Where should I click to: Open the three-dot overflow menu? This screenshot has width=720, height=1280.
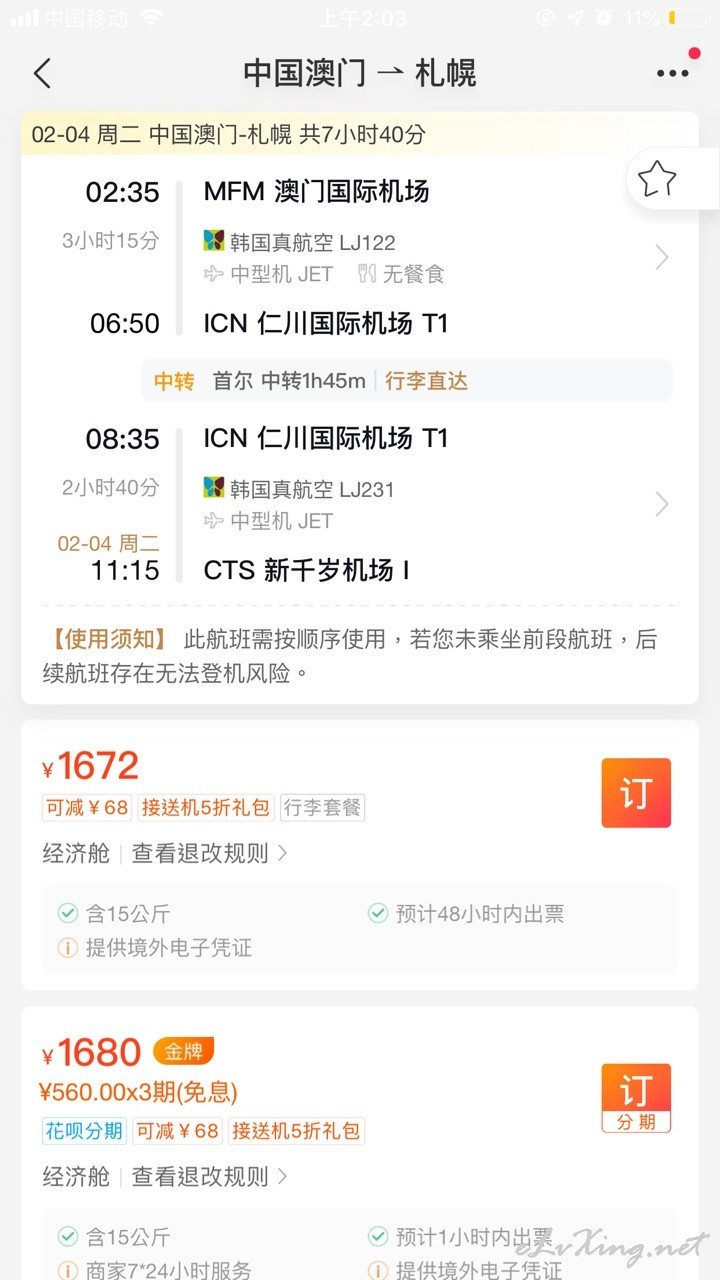click(x=673, y=73)
